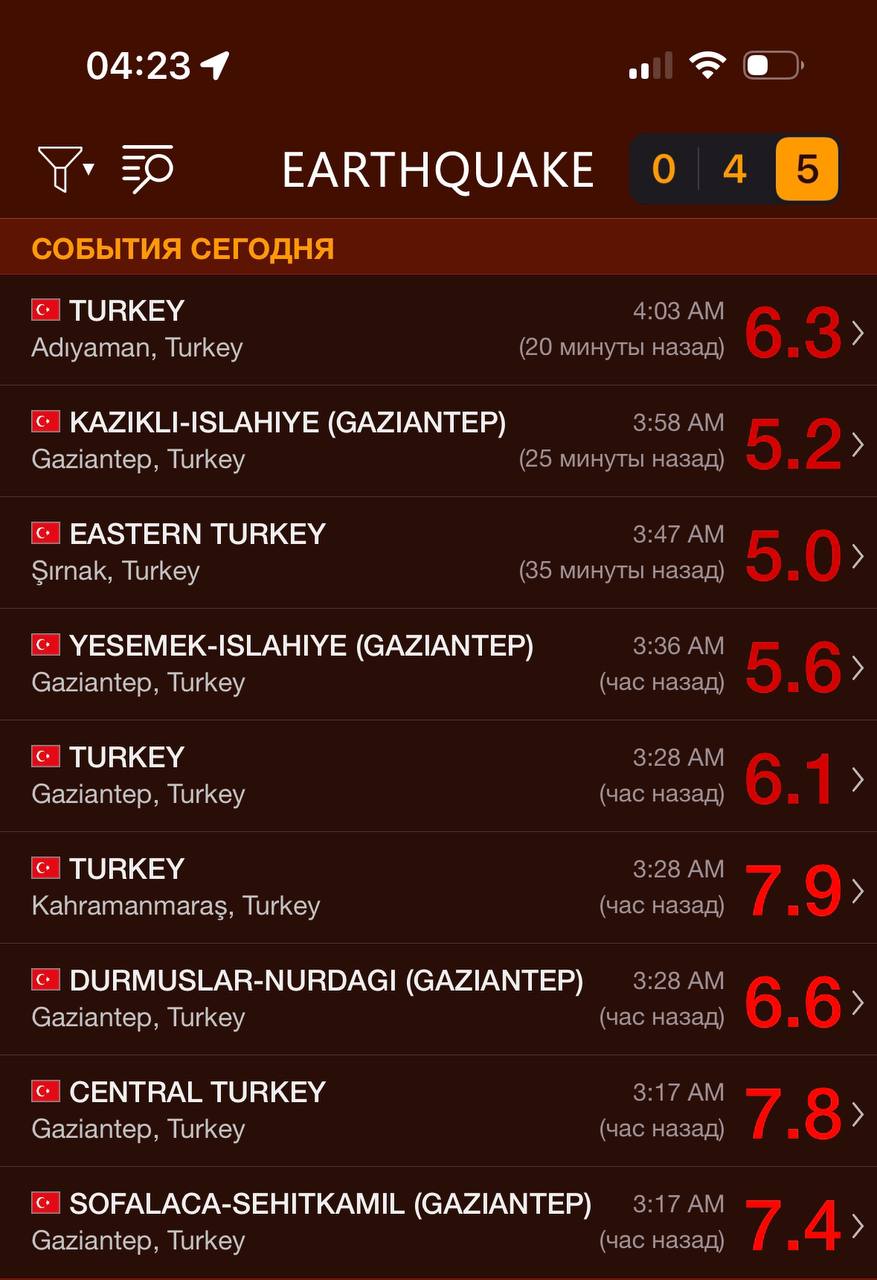Screen dimensions: 877x1280
Task: View the Eastern Turkey Şırnak 5.0 event
Action: pos(438,553)
